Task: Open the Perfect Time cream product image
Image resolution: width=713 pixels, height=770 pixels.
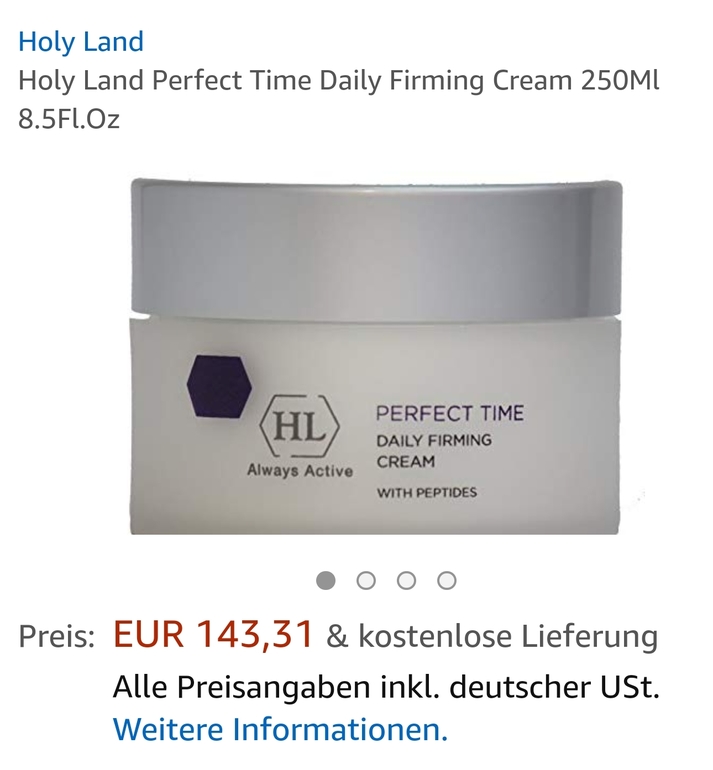Action: pyautogui.click(x=375, y=355)
